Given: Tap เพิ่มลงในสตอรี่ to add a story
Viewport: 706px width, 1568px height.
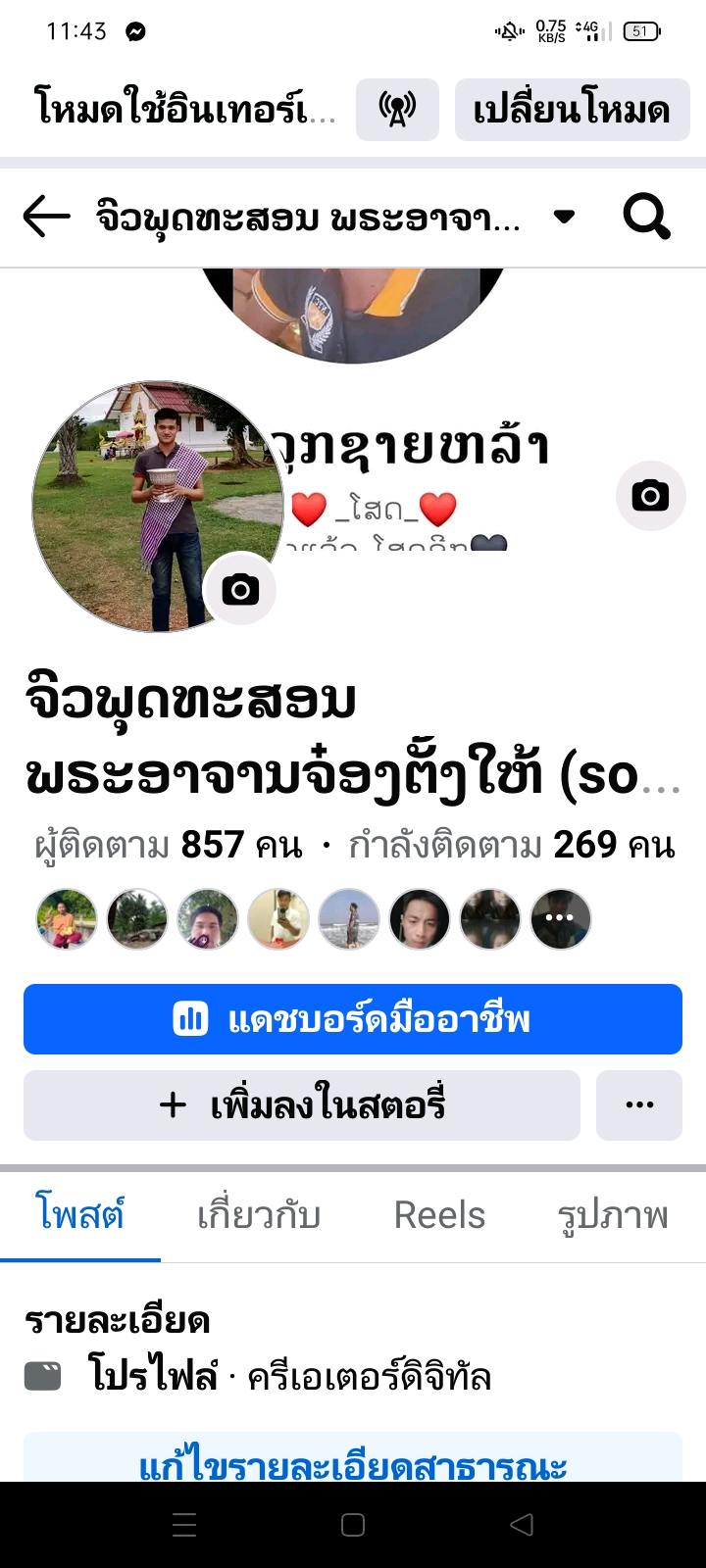Looking at the screenshot, I should click(302, 1105).
